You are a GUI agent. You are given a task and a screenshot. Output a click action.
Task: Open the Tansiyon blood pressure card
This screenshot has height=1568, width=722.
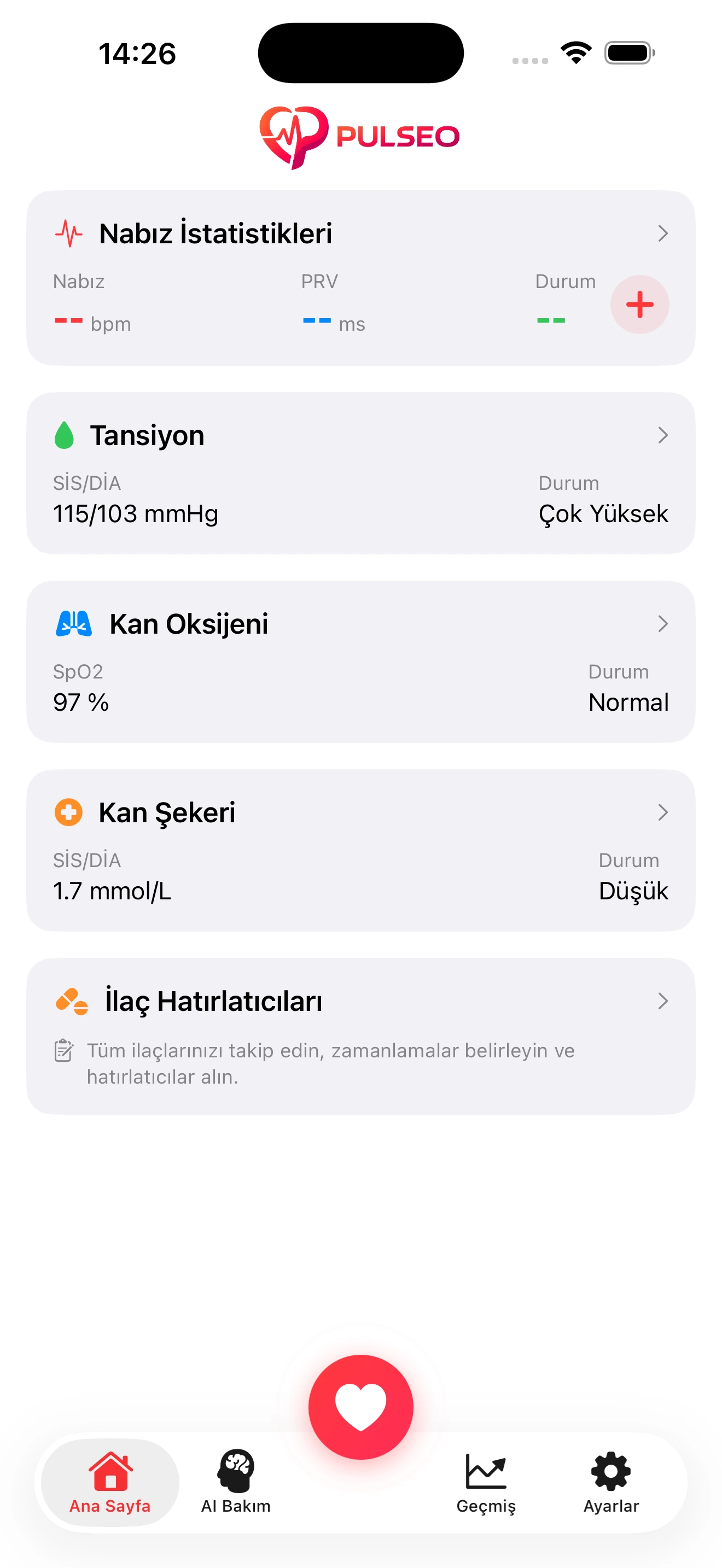click(360, 472)
